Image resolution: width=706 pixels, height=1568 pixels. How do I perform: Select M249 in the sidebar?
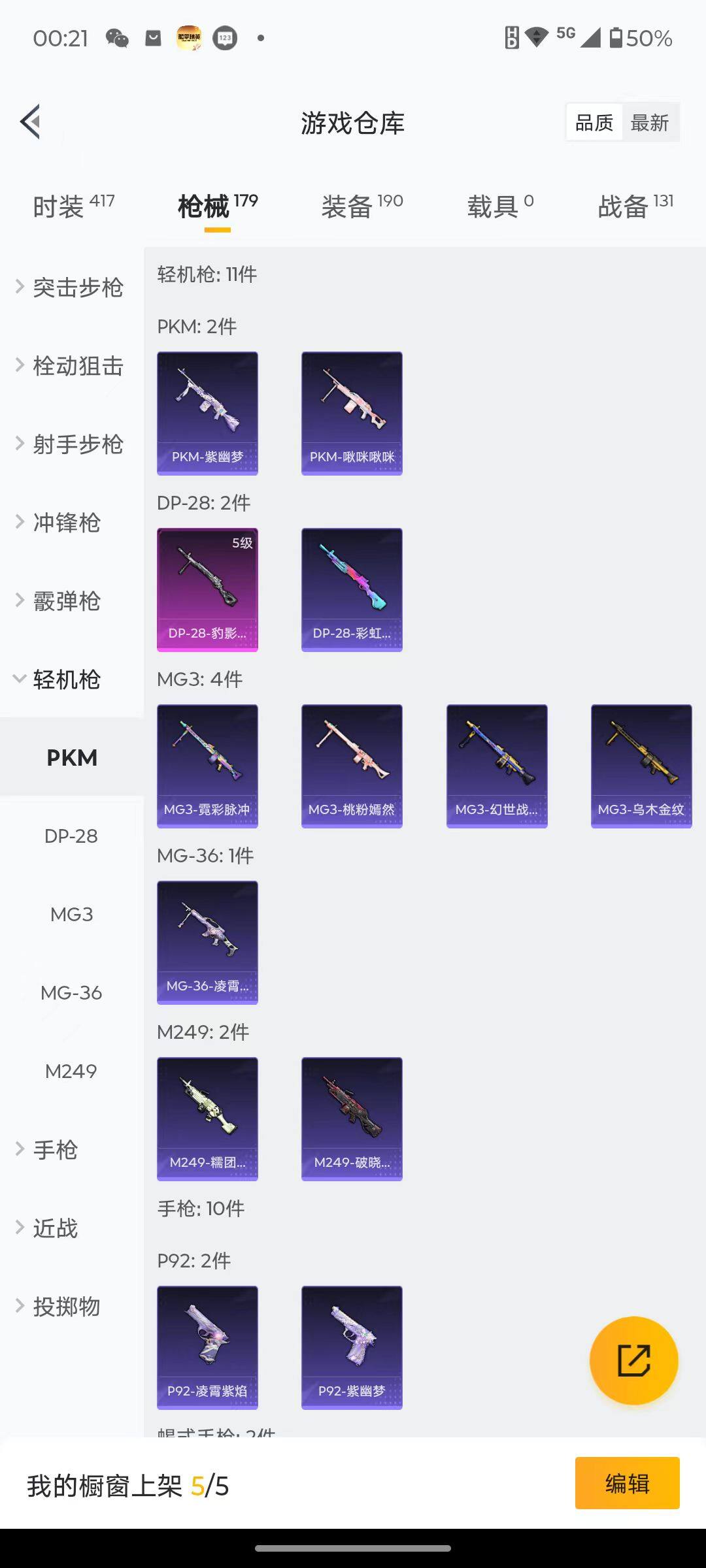[x=71, y=1071]
